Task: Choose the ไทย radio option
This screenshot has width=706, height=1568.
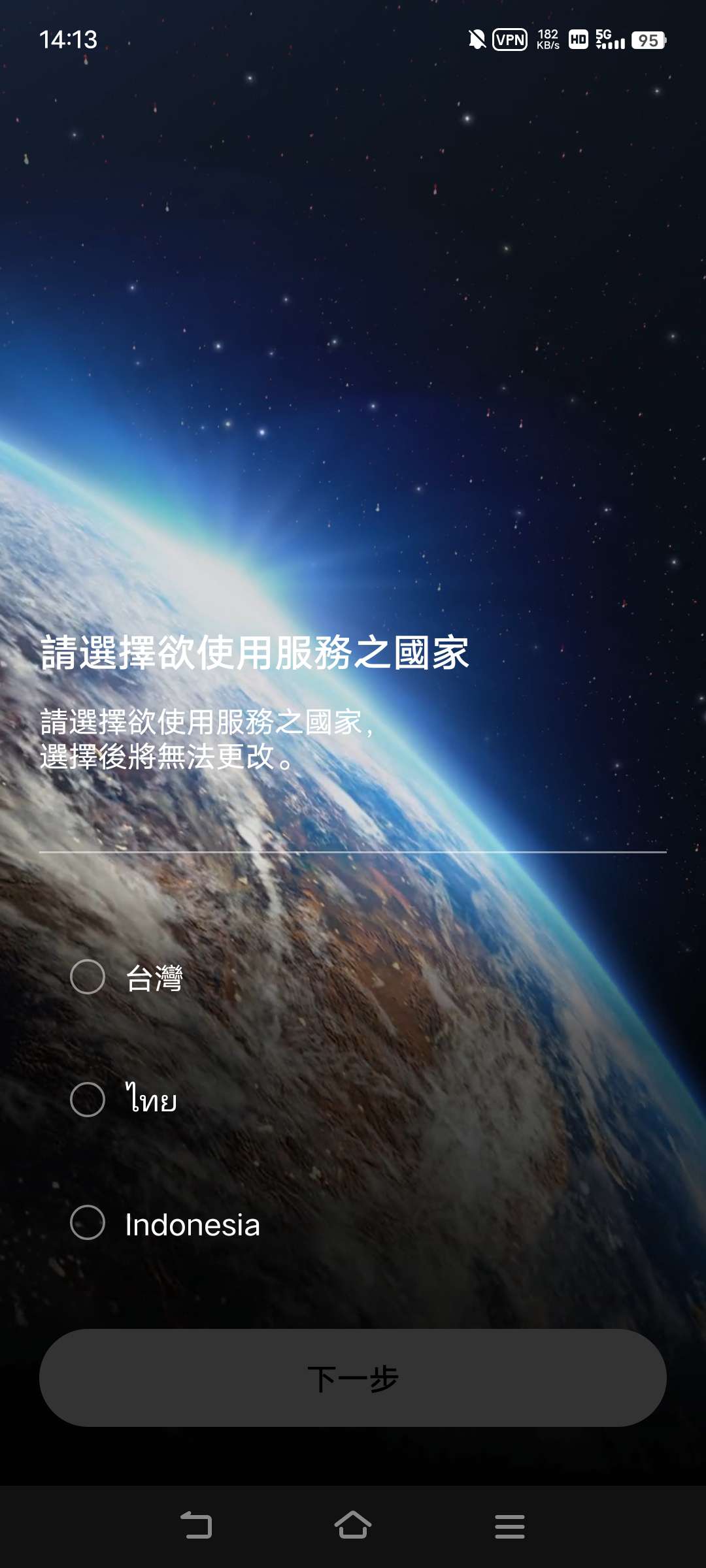Action: (88, 1100)
